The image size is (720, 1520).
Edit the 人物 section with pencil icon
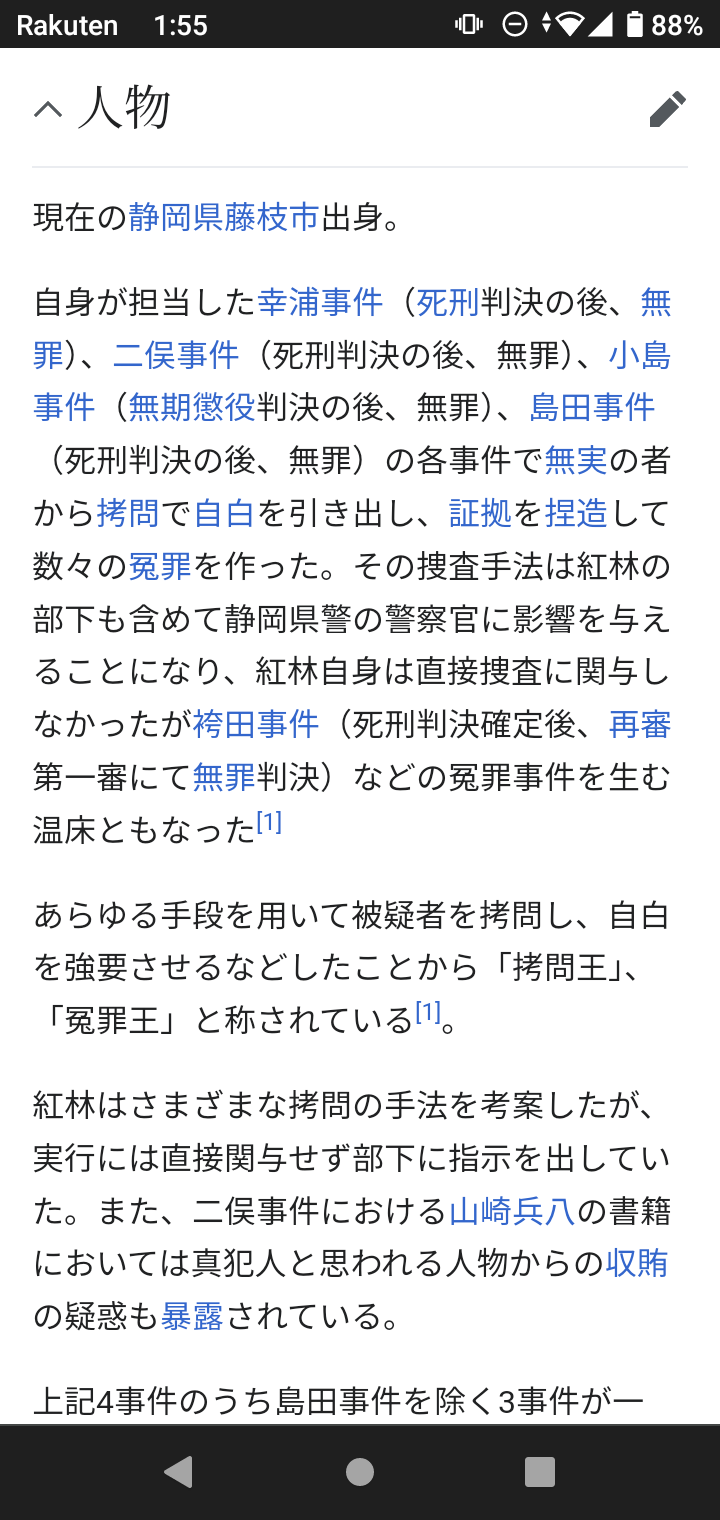(667, 109)
